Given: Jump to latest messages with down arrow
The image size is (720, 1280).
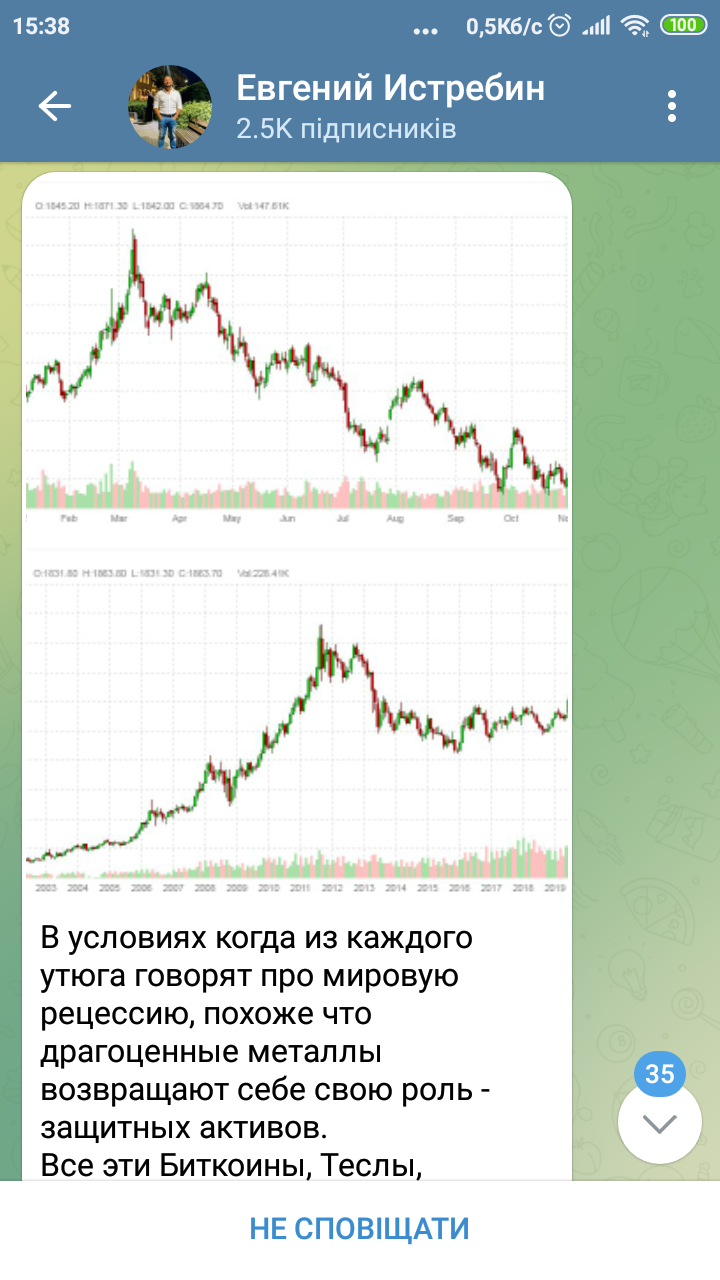Looking at the screenshot, I should click(x=659, y=1124).
